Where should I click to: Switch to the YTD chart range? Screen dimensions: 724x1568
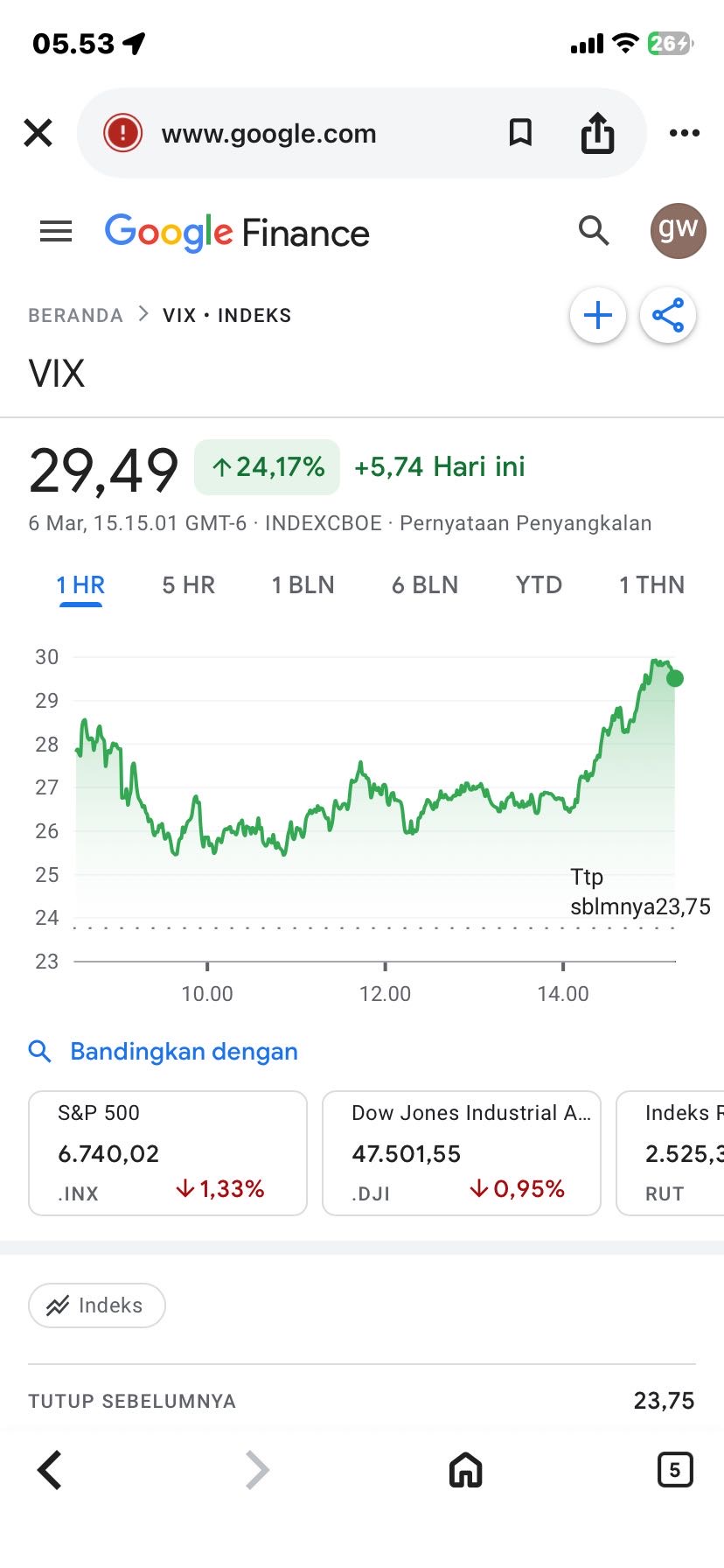click(539, 584)
